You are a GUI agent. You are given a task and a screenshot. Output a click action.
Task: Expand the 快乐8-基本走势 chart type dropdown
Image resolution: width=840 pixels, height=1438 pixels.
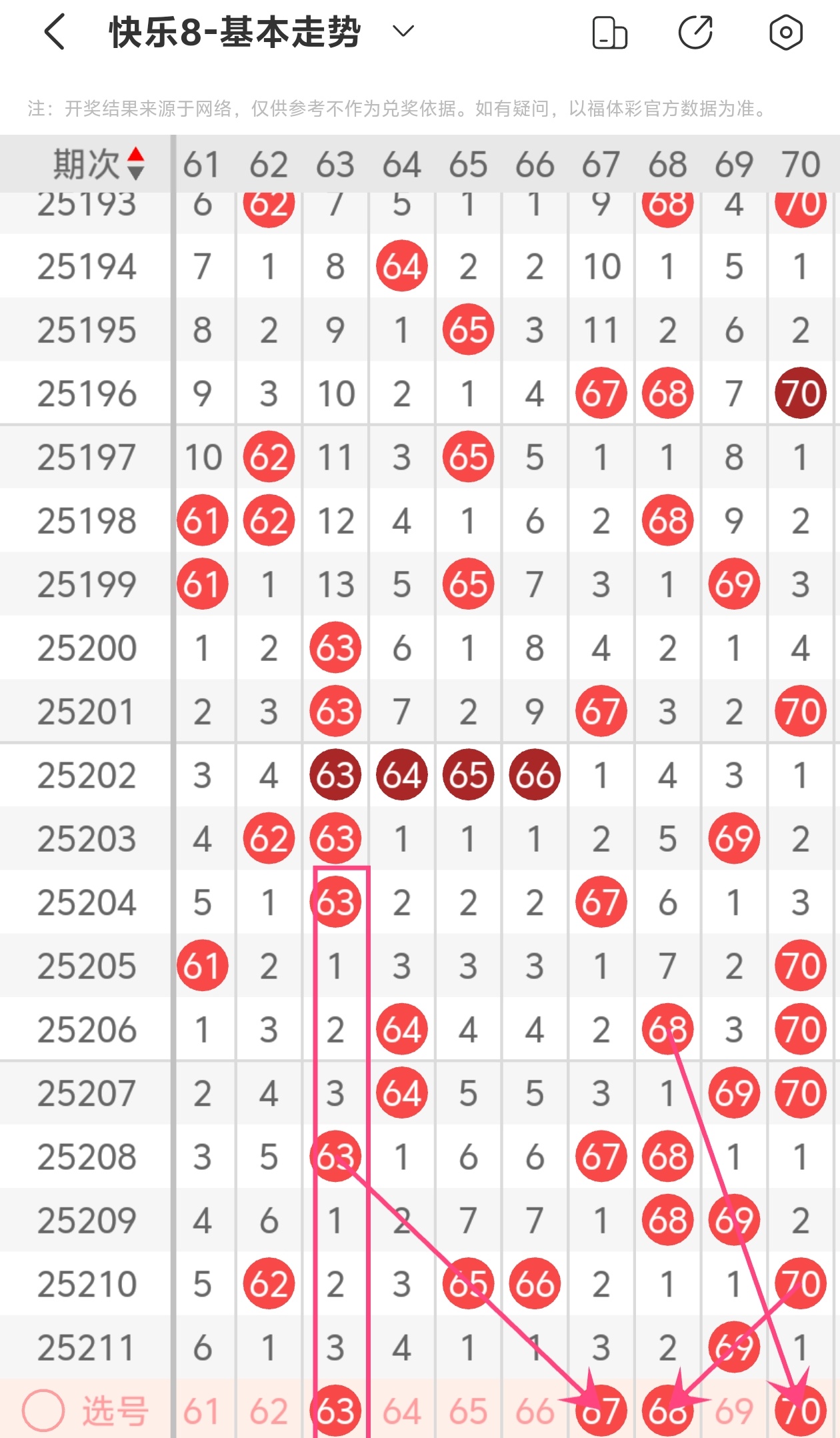[403, 31]
